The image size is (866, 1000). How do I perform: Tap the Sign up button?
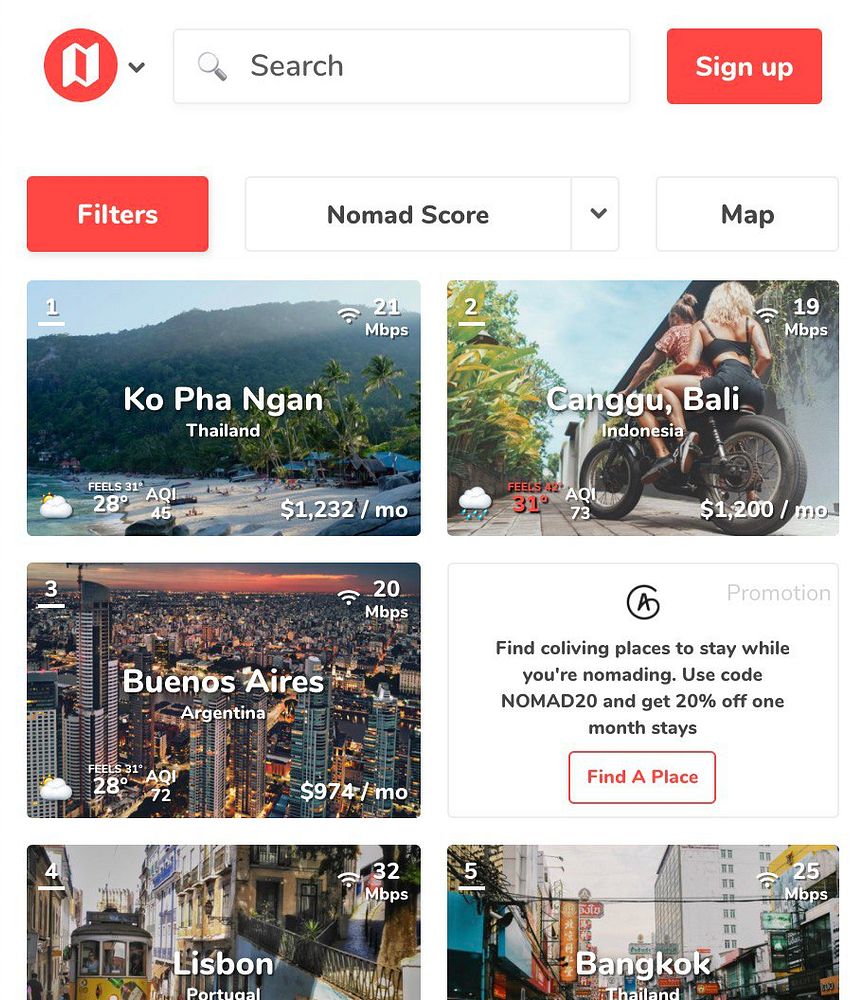pyautogui.click(x=744, y=66)
